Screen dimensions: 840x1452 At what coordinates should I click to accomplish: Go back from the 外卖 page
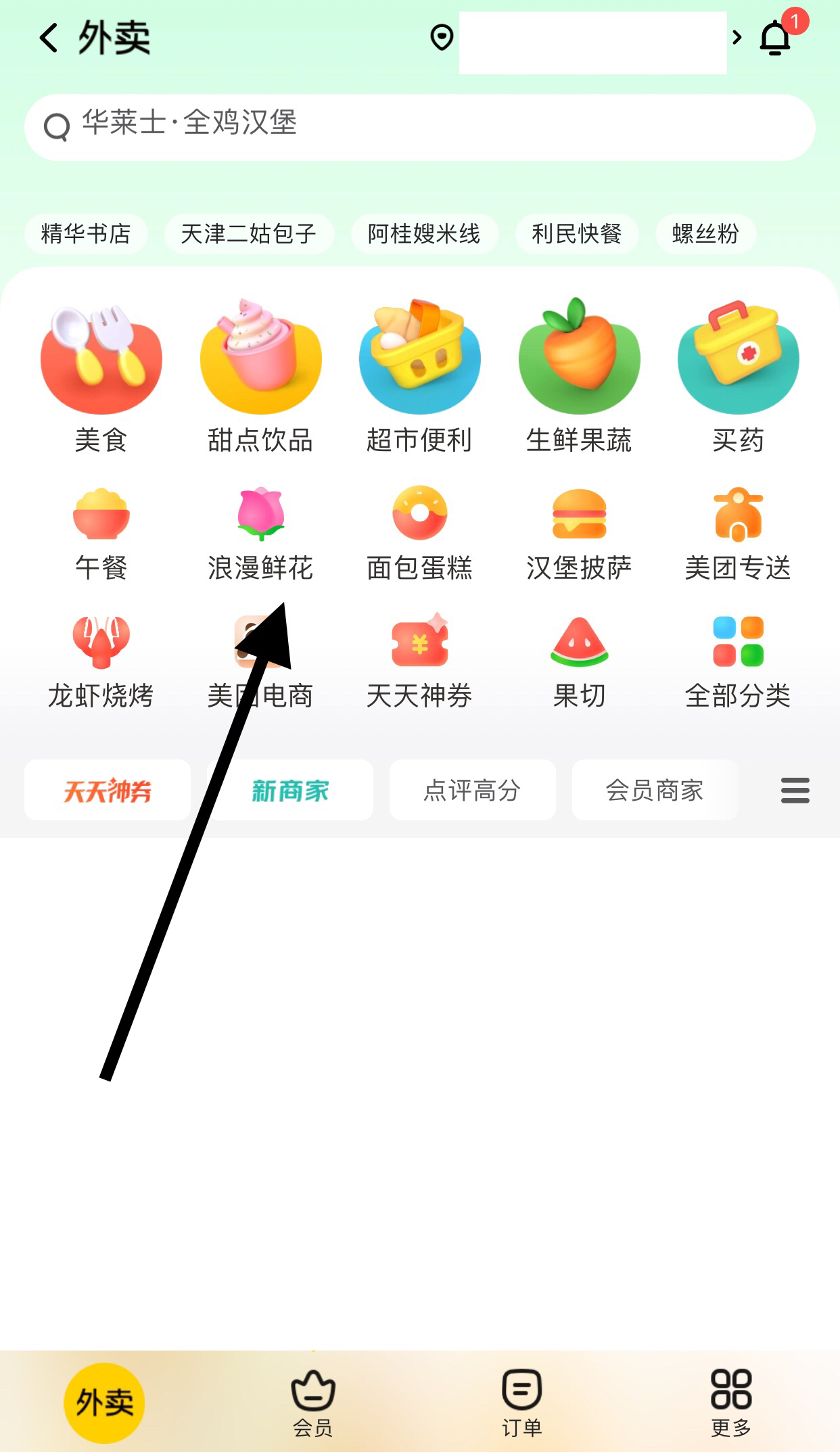click(x=49, y=38)
